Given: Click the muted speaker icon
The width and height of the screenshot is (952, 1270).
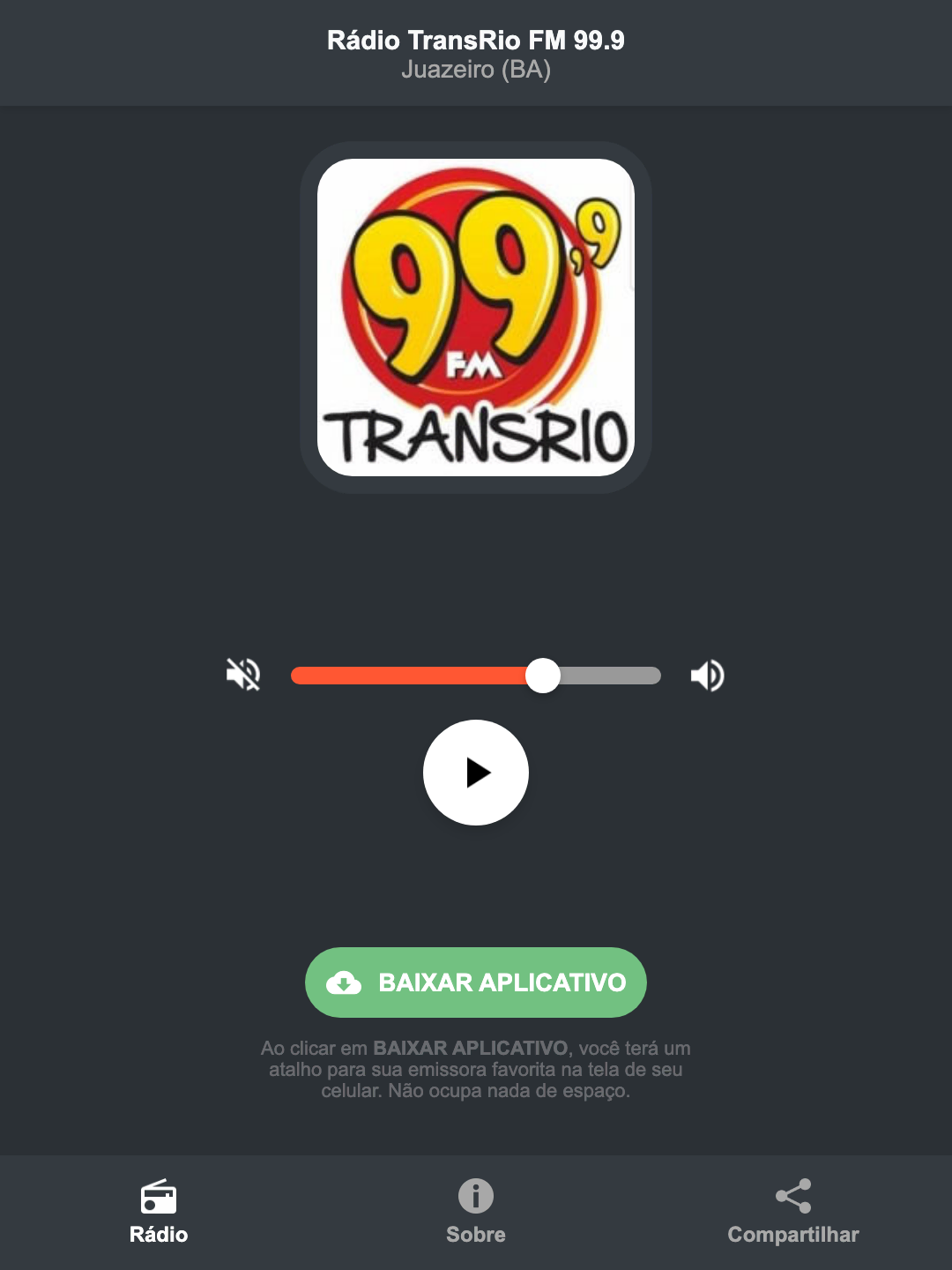Looking at the screenshot, I should click(242, 675).
